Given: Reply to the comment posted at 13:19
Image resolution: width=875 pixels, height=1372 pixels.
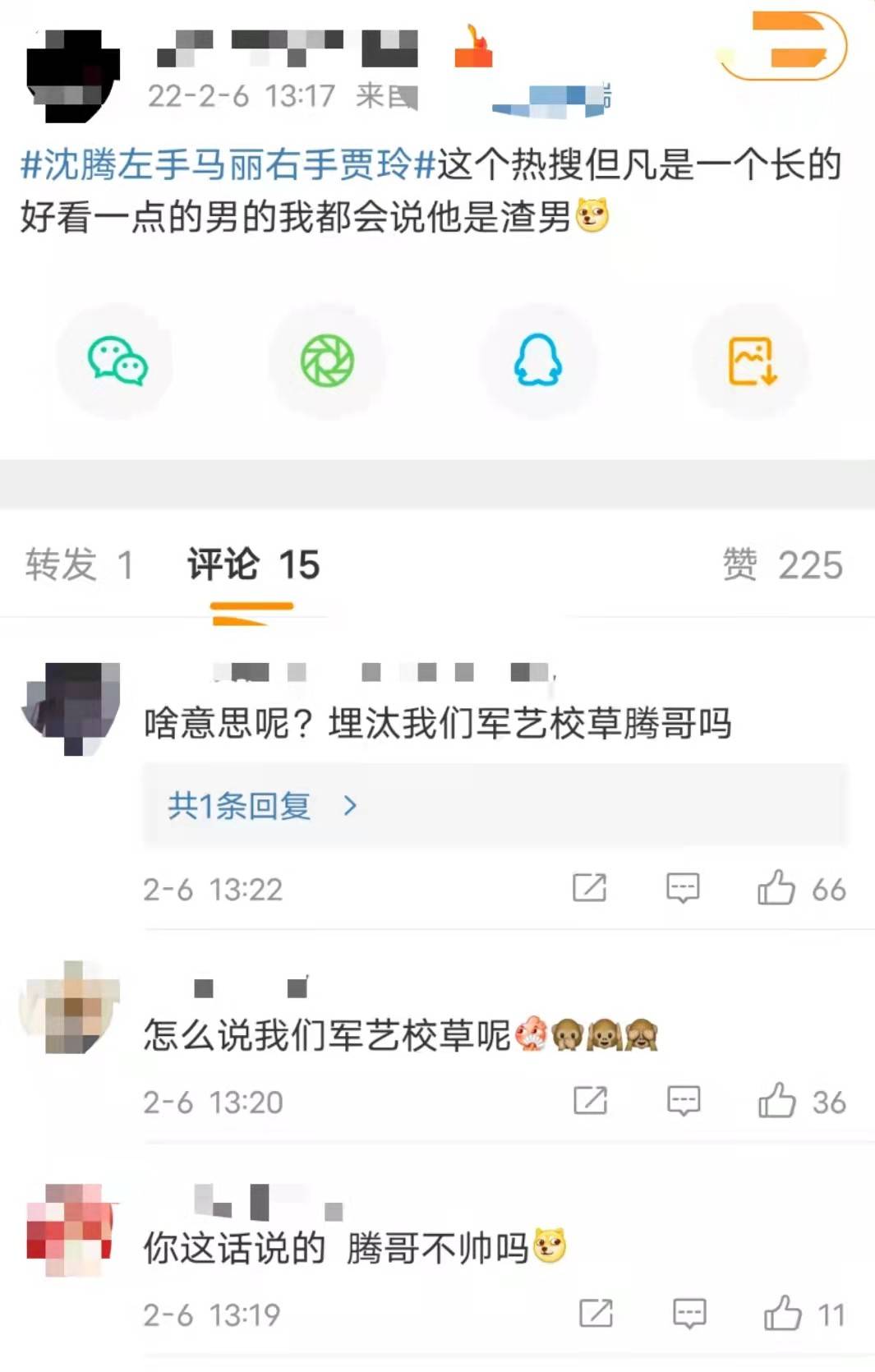Looking at the screenshot, I should (x=689, y=1314).
